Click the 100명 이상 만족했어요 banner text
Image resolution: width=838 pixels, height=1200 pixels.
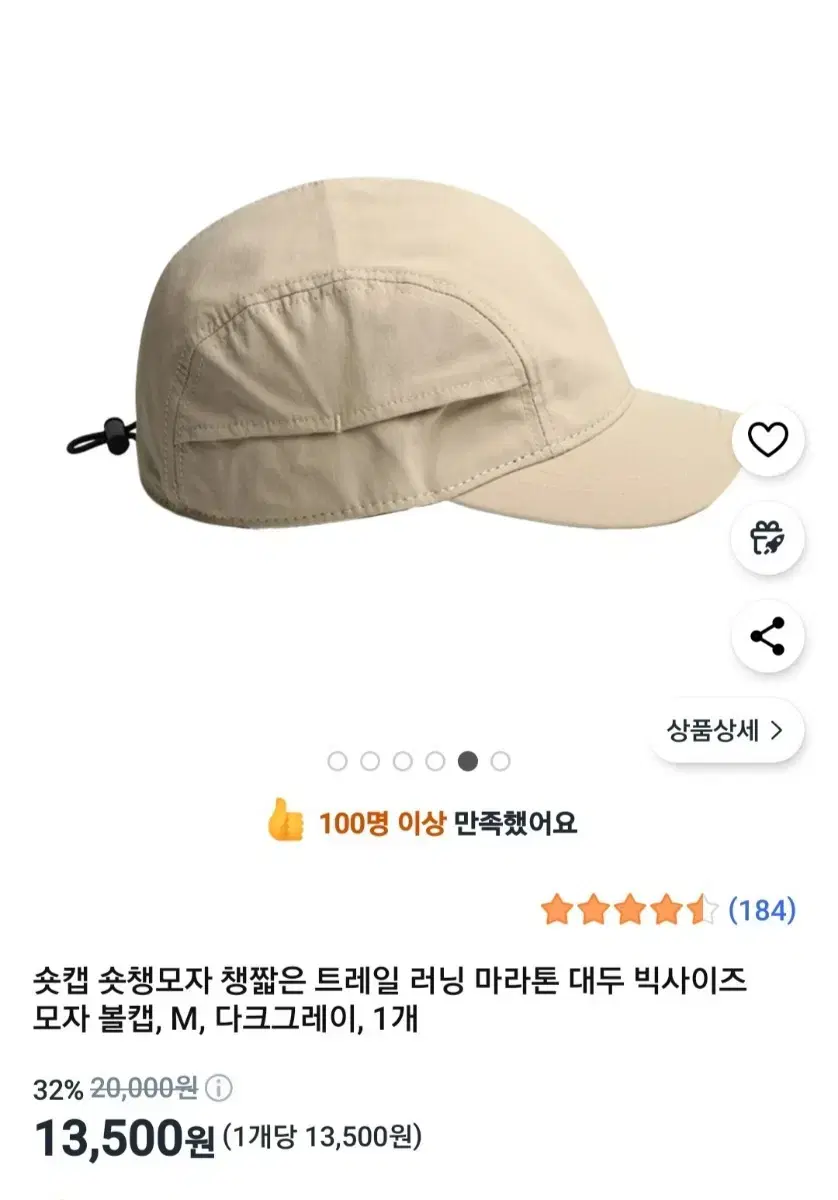(450, 822)
